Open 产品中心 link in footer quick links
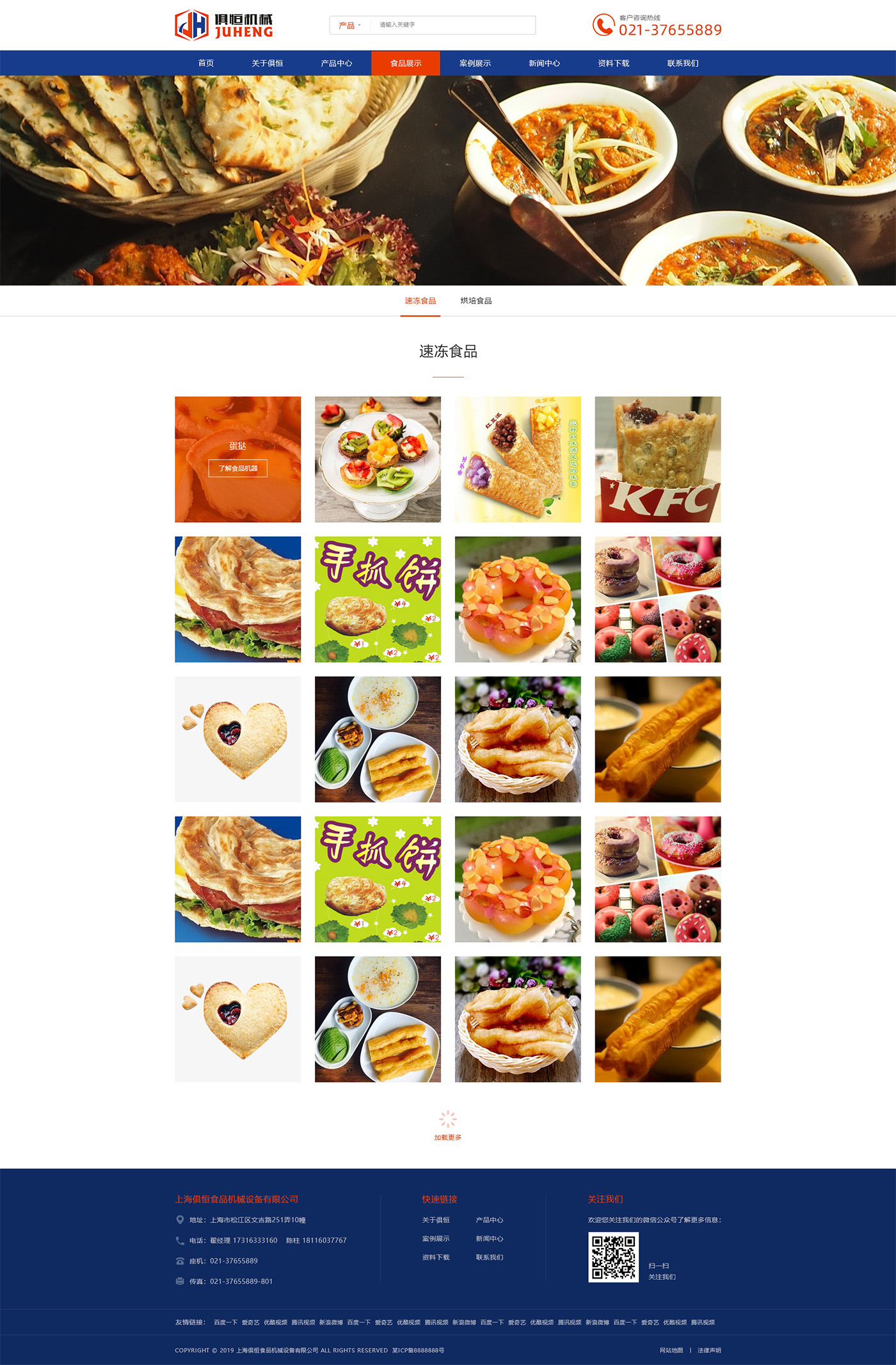The width and height of the screenshot is (896, 1365). (489, 1220)
